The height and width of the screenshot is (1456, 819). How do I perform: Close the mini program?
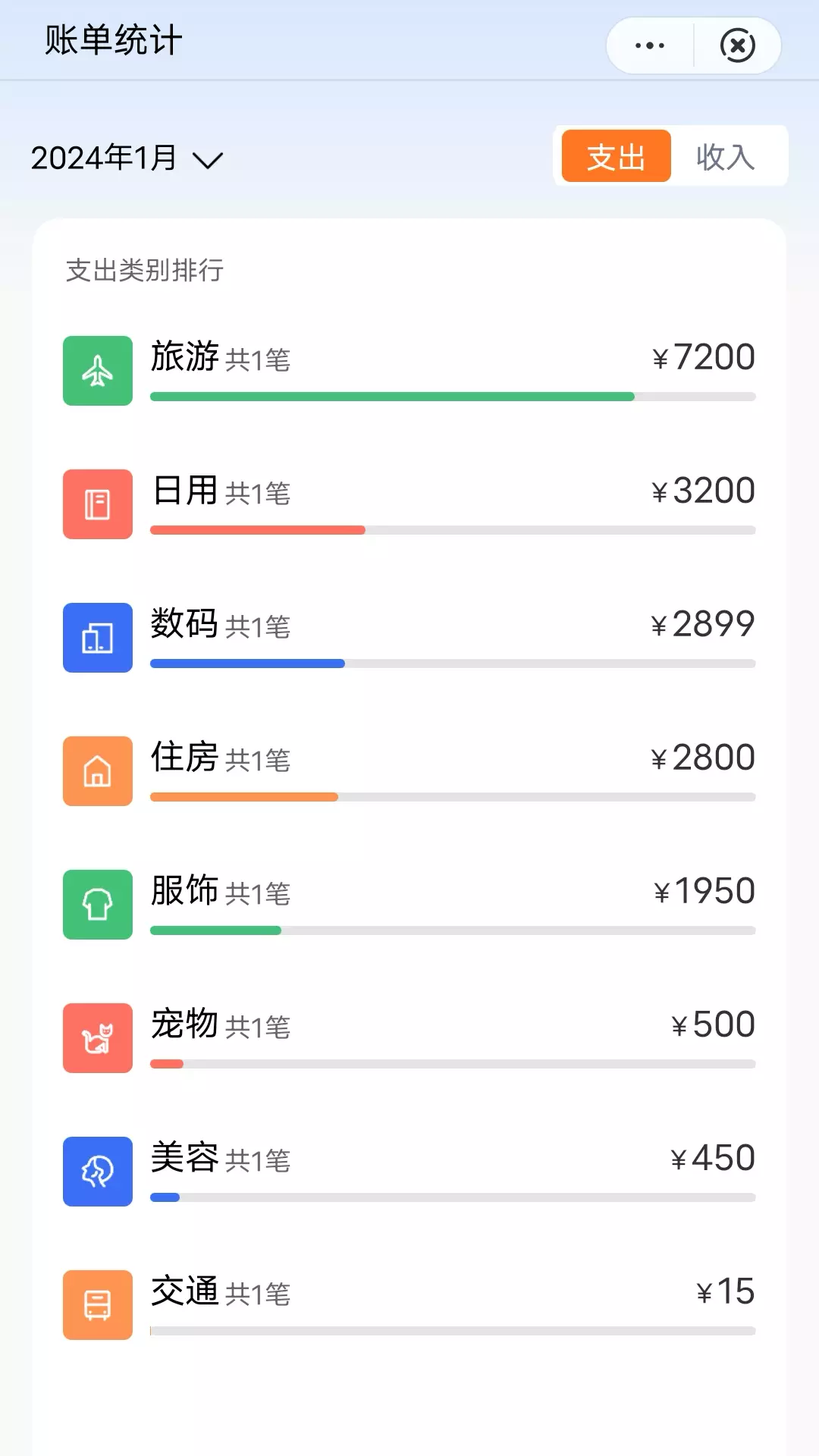point(737,45)
